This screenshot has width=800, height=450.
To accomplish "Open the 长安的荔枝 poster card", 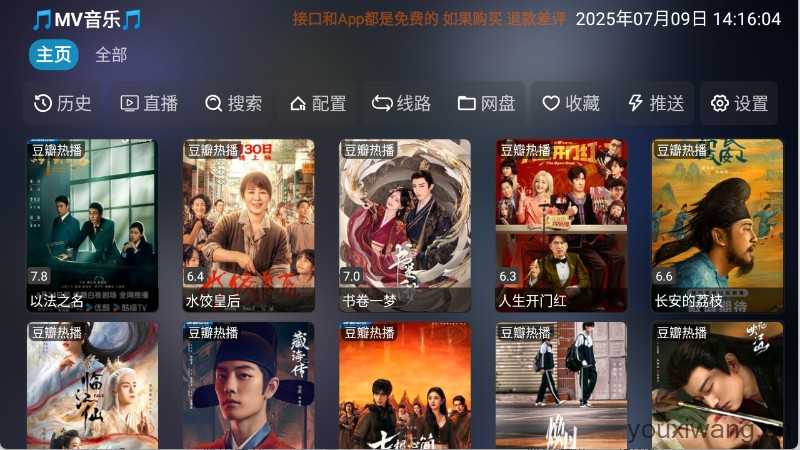I will tap(717, 225).
